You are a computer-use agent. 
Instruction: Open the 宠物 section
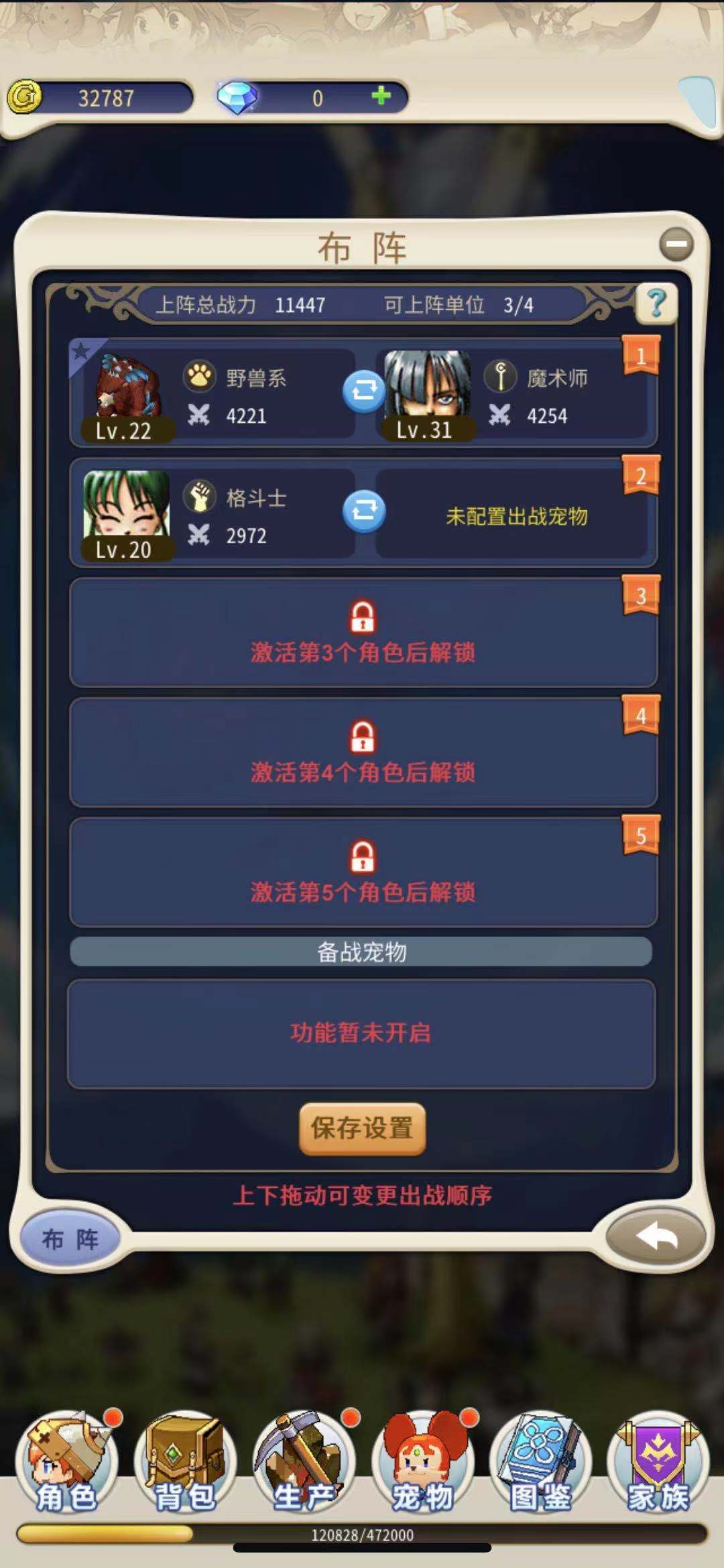coord(422,1464)
